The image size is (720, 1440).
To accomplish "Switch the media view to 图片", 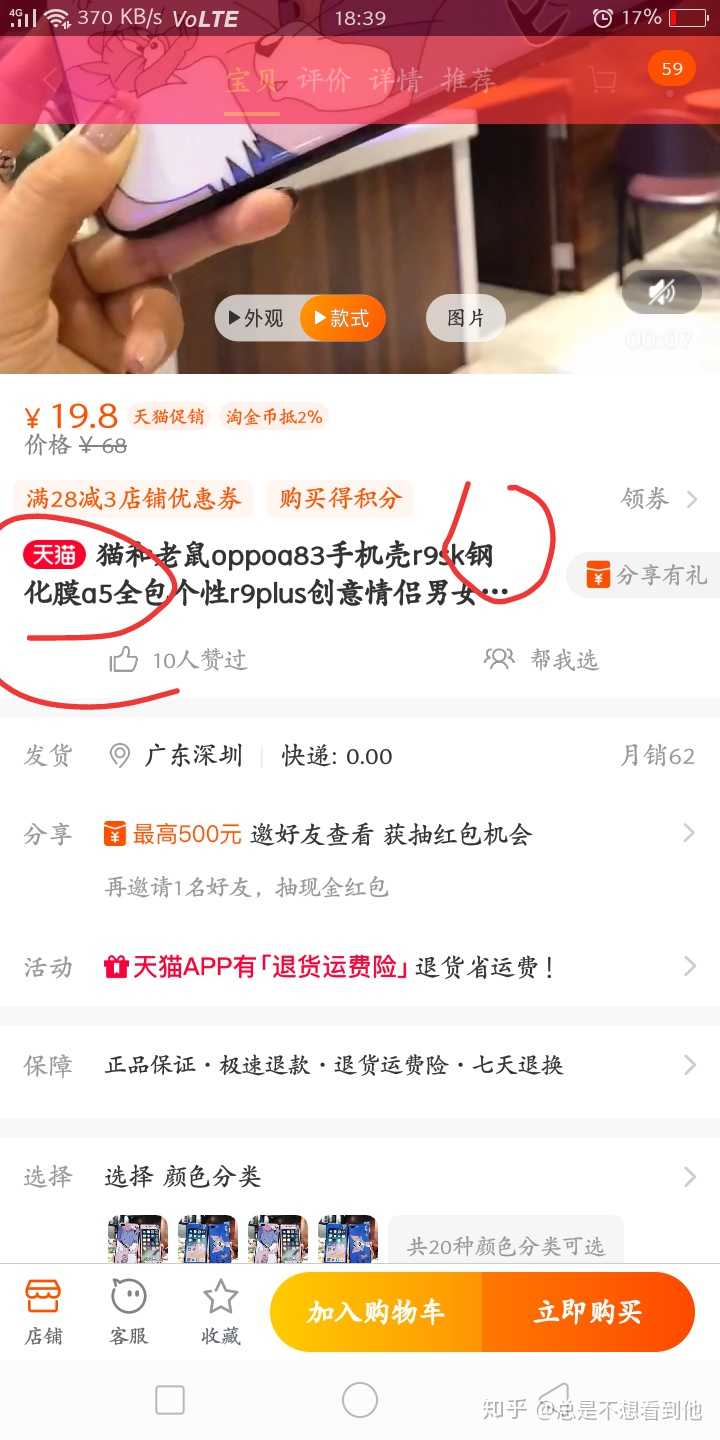I will tap(465, 319).
